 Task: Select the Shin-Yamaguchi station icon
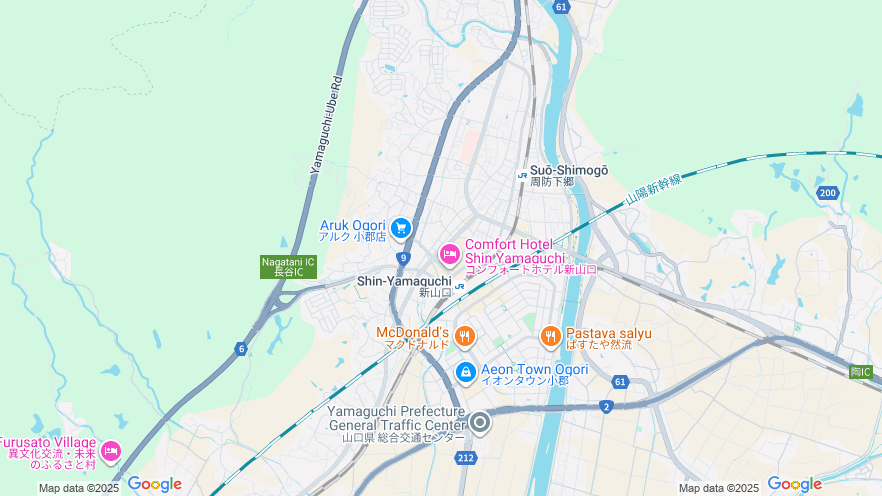pyautogui.click(x=459, y=285)
